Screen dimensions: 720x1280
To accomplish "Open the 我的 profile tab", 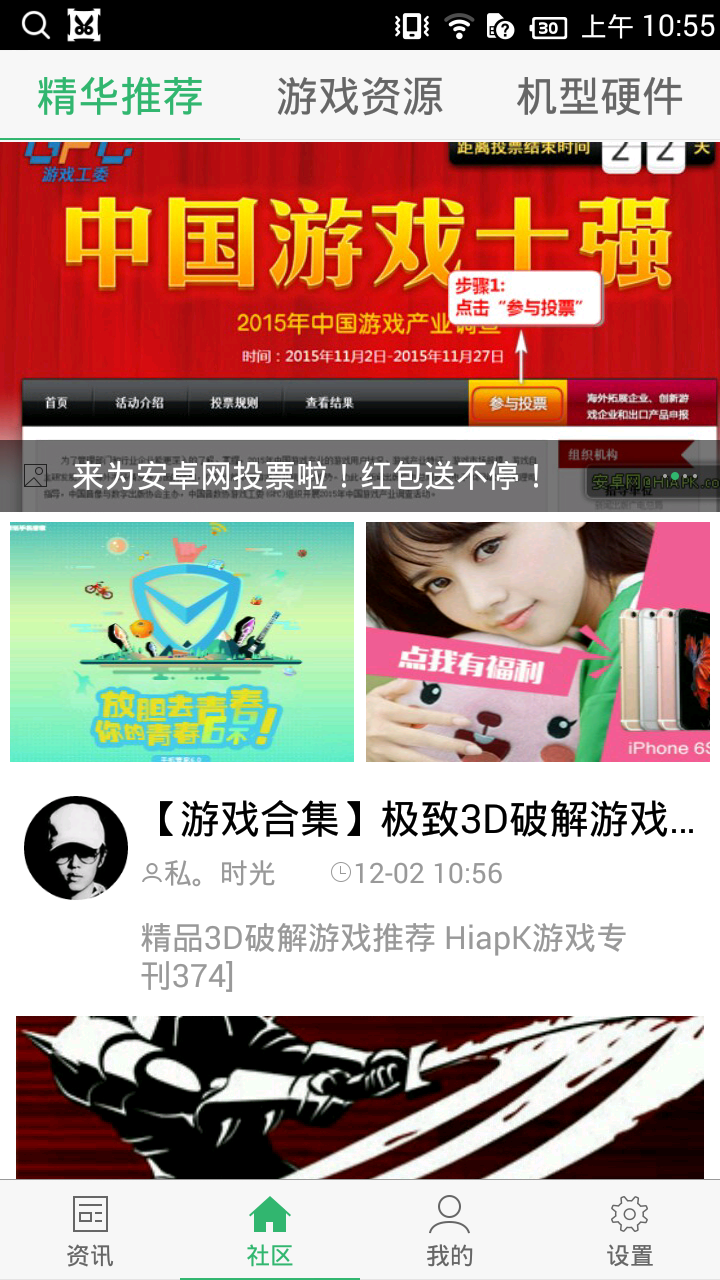I will tap(449, 1230).
